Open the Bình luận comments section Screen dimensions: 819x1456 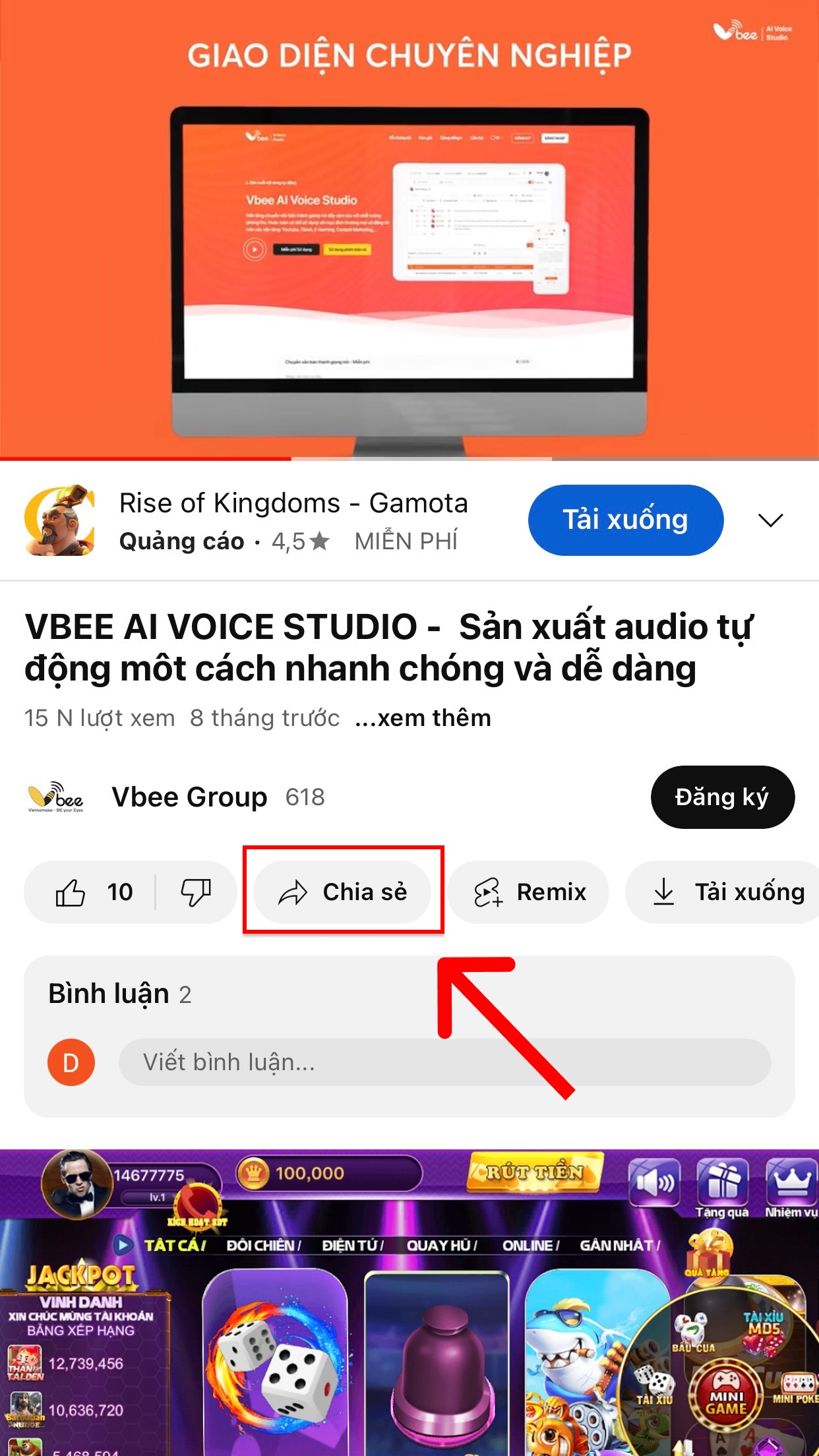(120, 994)
